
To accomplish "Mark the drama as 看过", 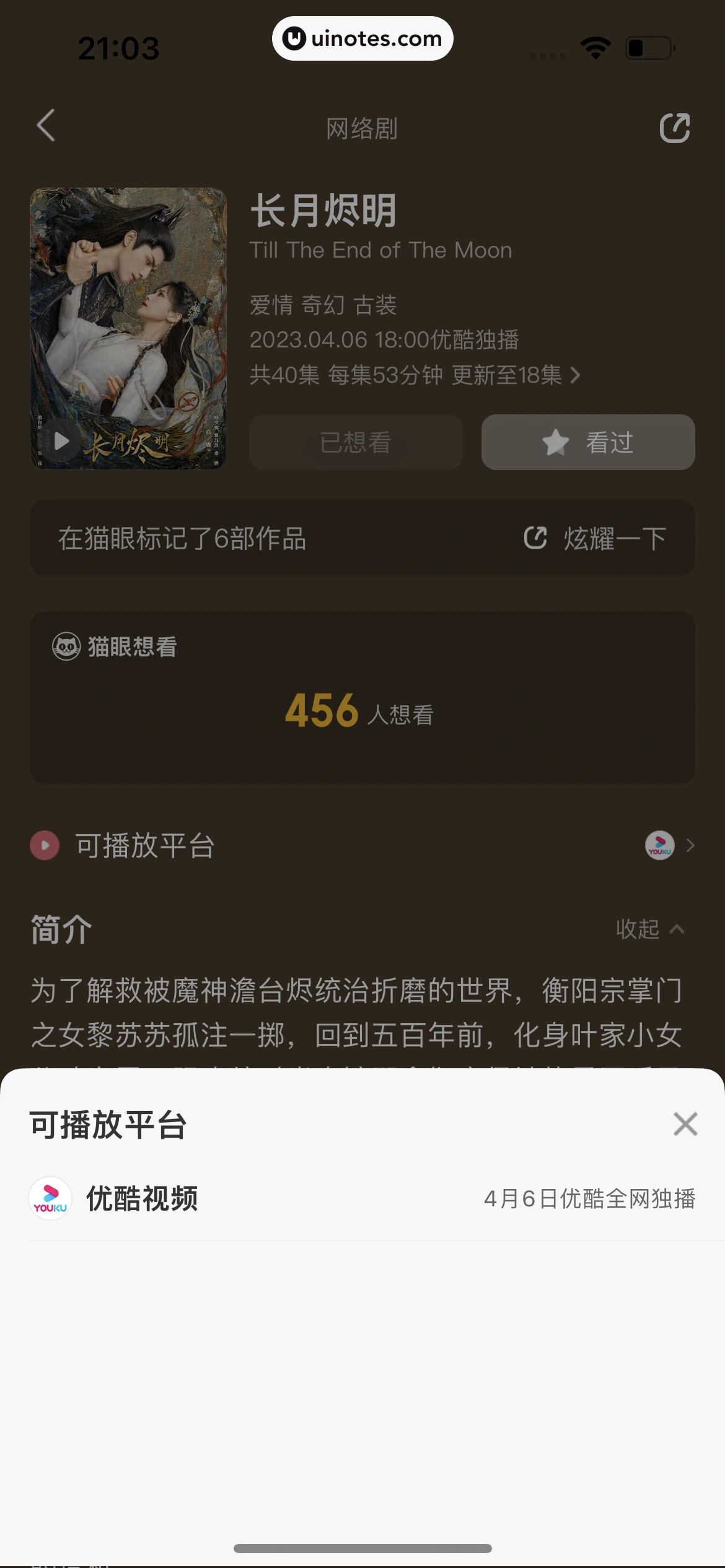I will tap(587, 442).
